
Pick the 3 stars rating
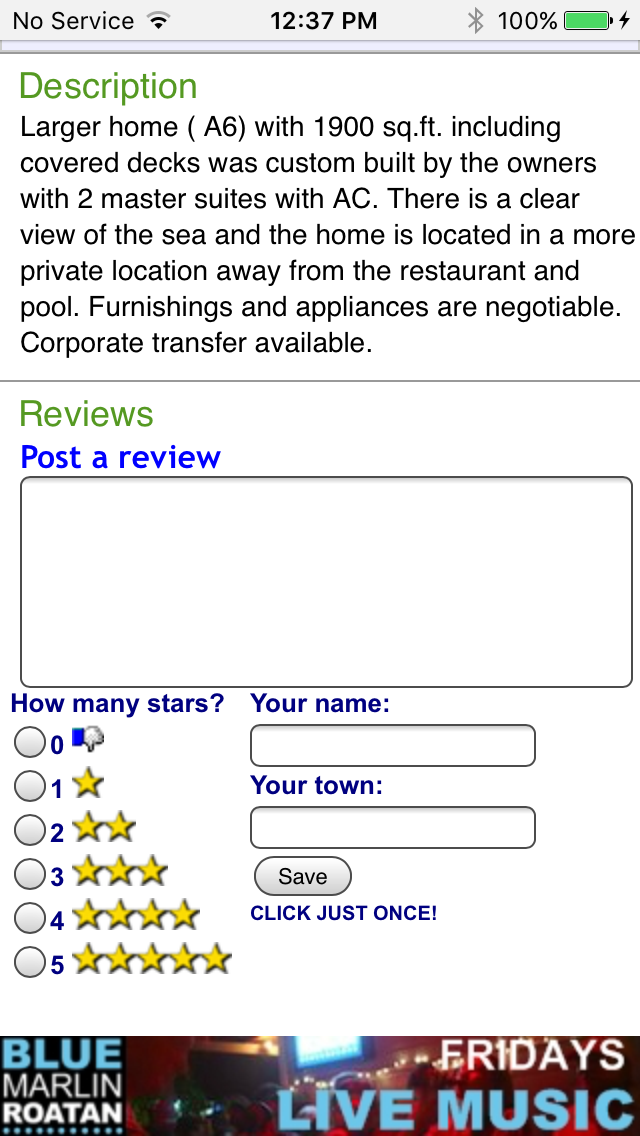(x=30, y=874)
